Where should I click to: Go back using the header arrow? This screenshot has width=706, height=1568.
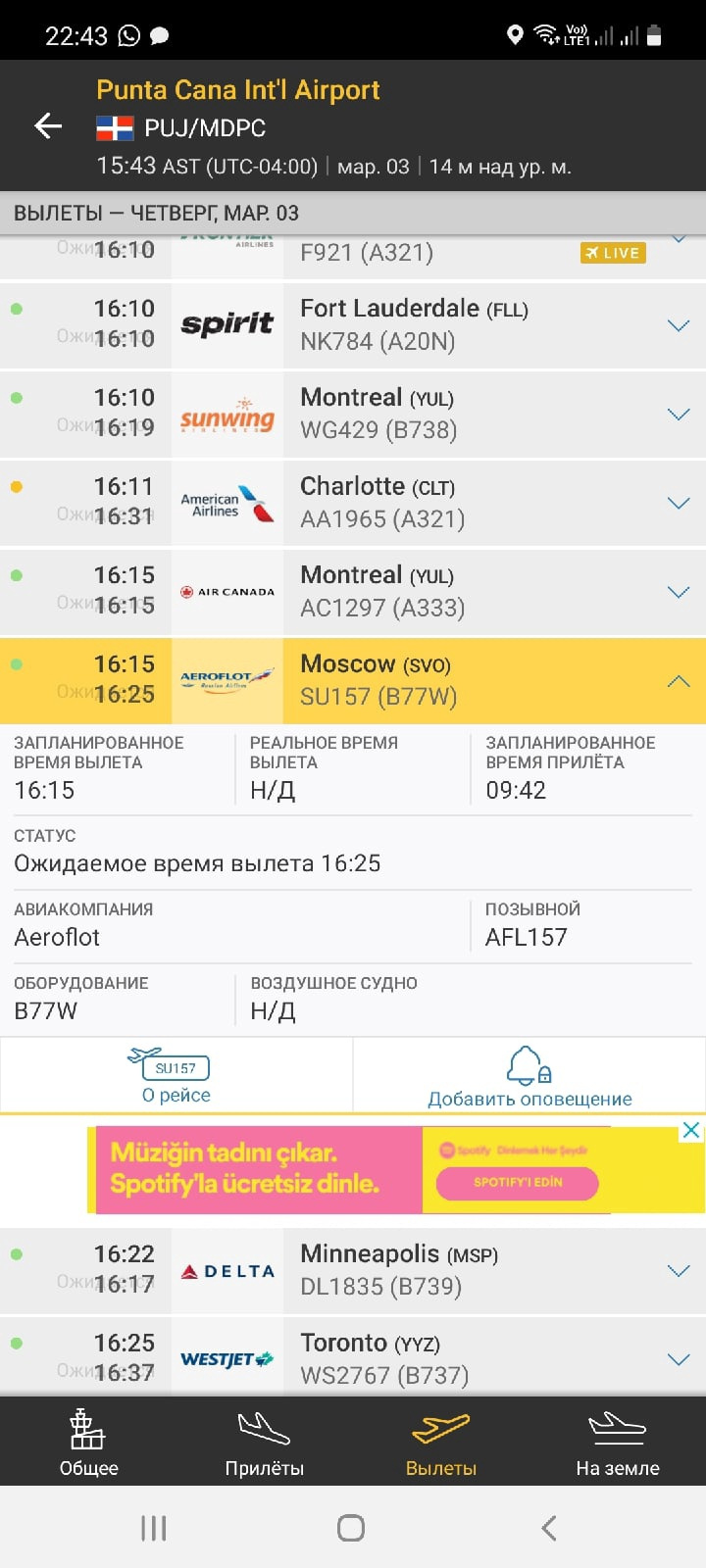coord(47,126)
